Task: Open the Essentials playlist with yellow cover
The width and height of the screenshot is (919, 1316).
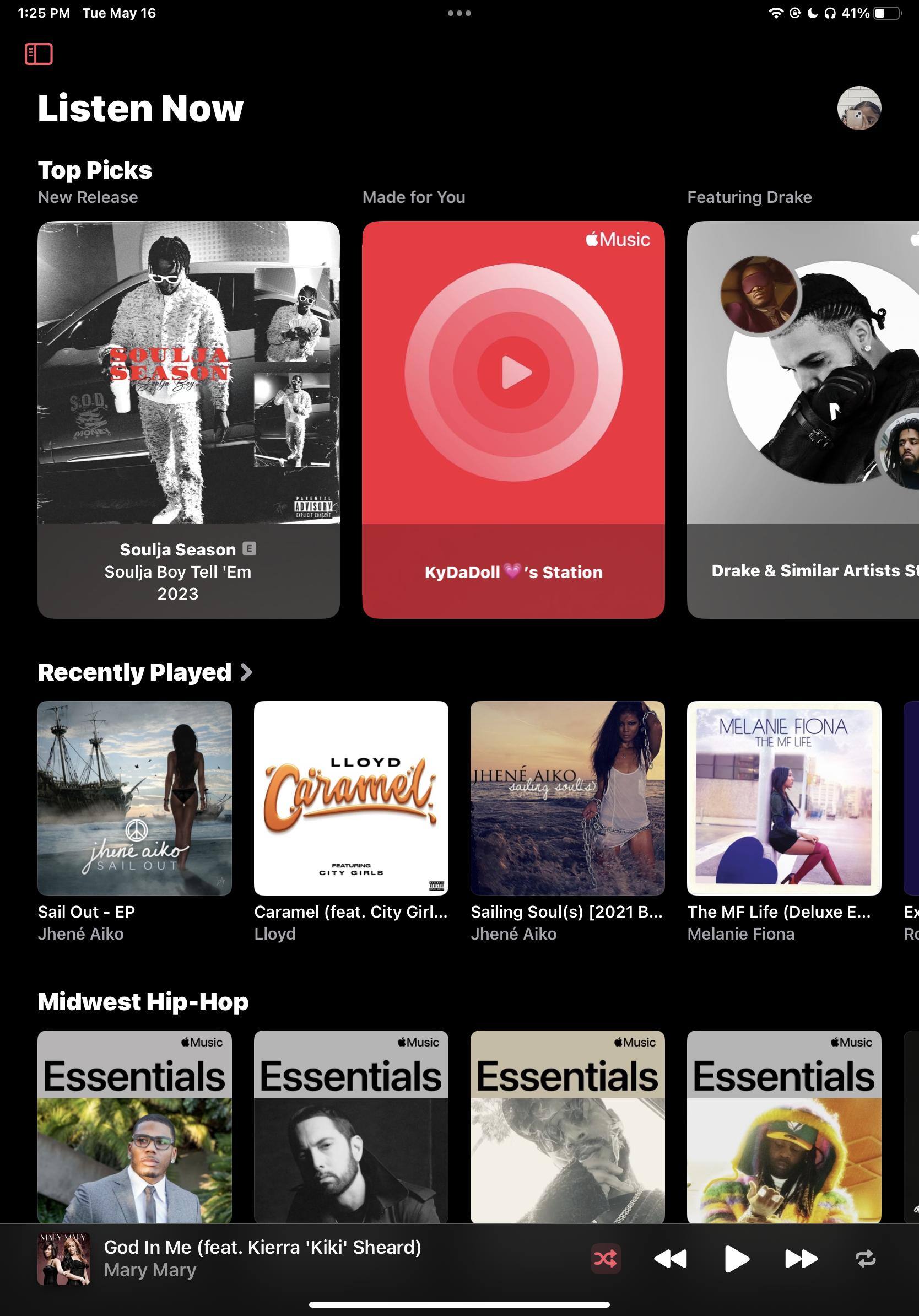Action: (783, 1126)
